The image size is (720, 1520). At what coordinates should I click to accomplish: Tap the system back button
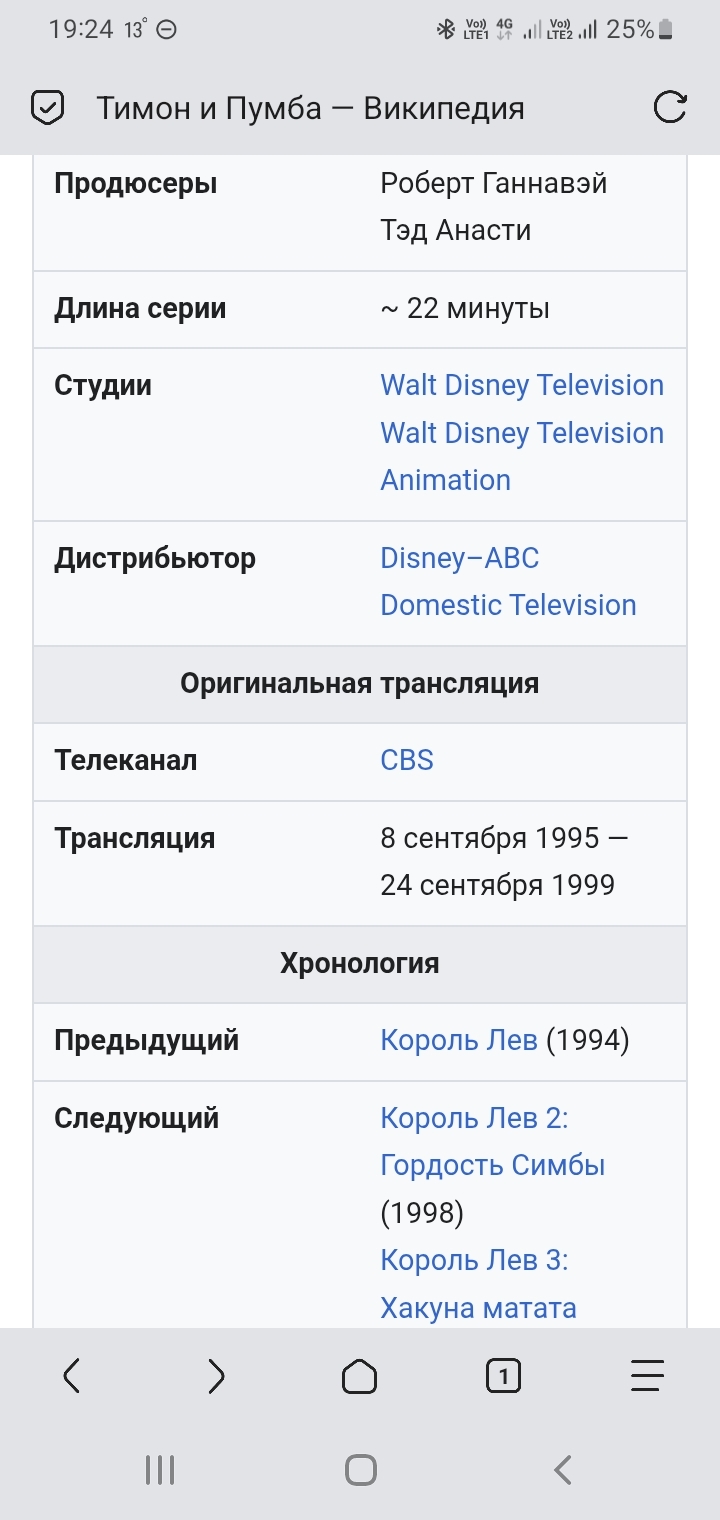click(x=563, y=1470)
